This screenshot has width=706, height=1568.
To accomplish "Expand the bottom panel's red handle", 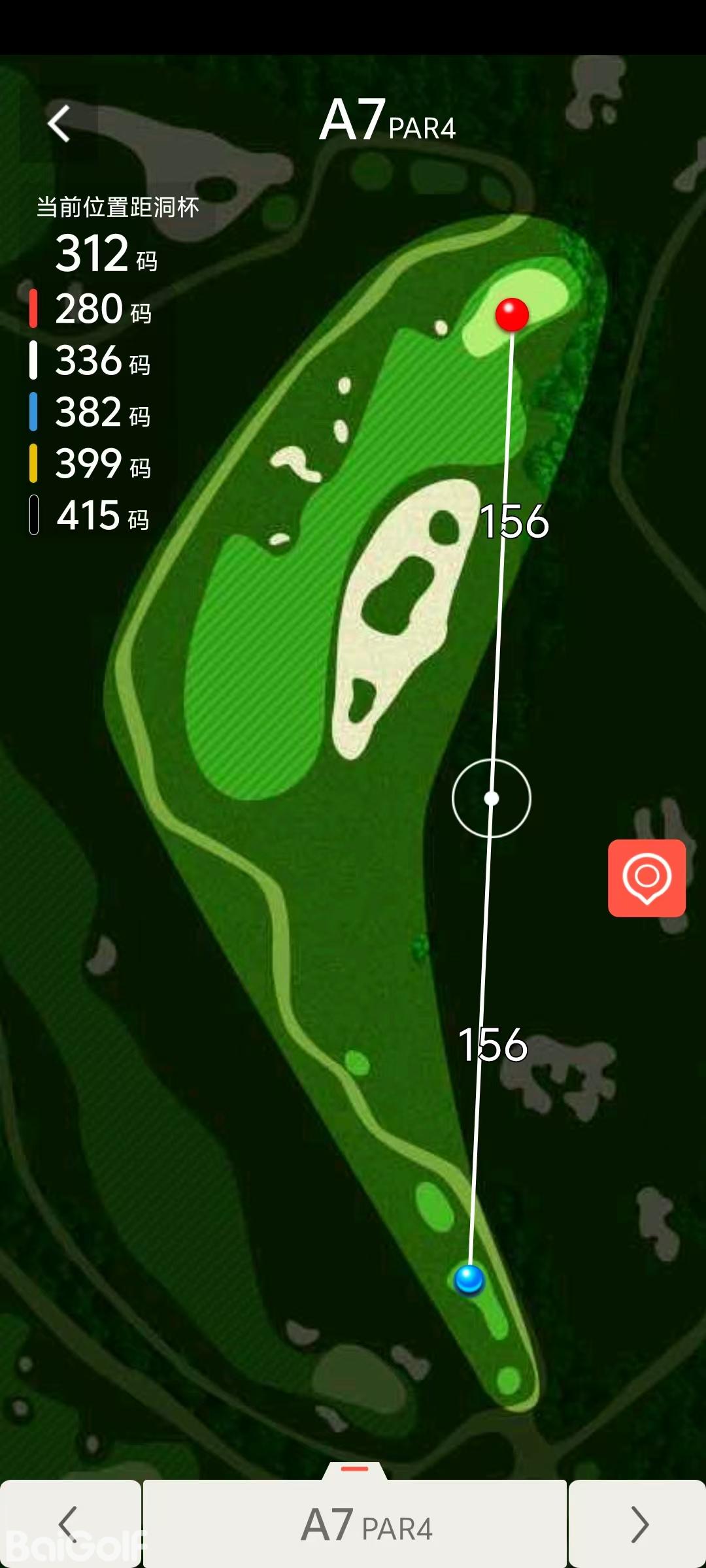I will click(355, 1469).
